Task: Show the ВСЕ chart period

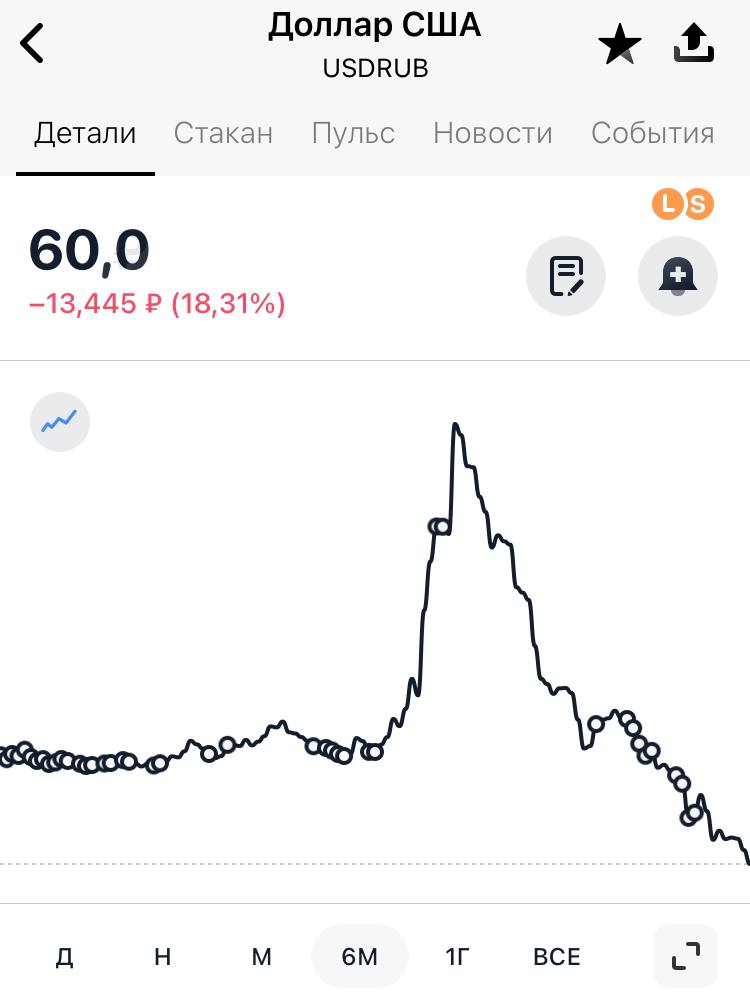Action: pyautogui.click(x=556, y=957)
